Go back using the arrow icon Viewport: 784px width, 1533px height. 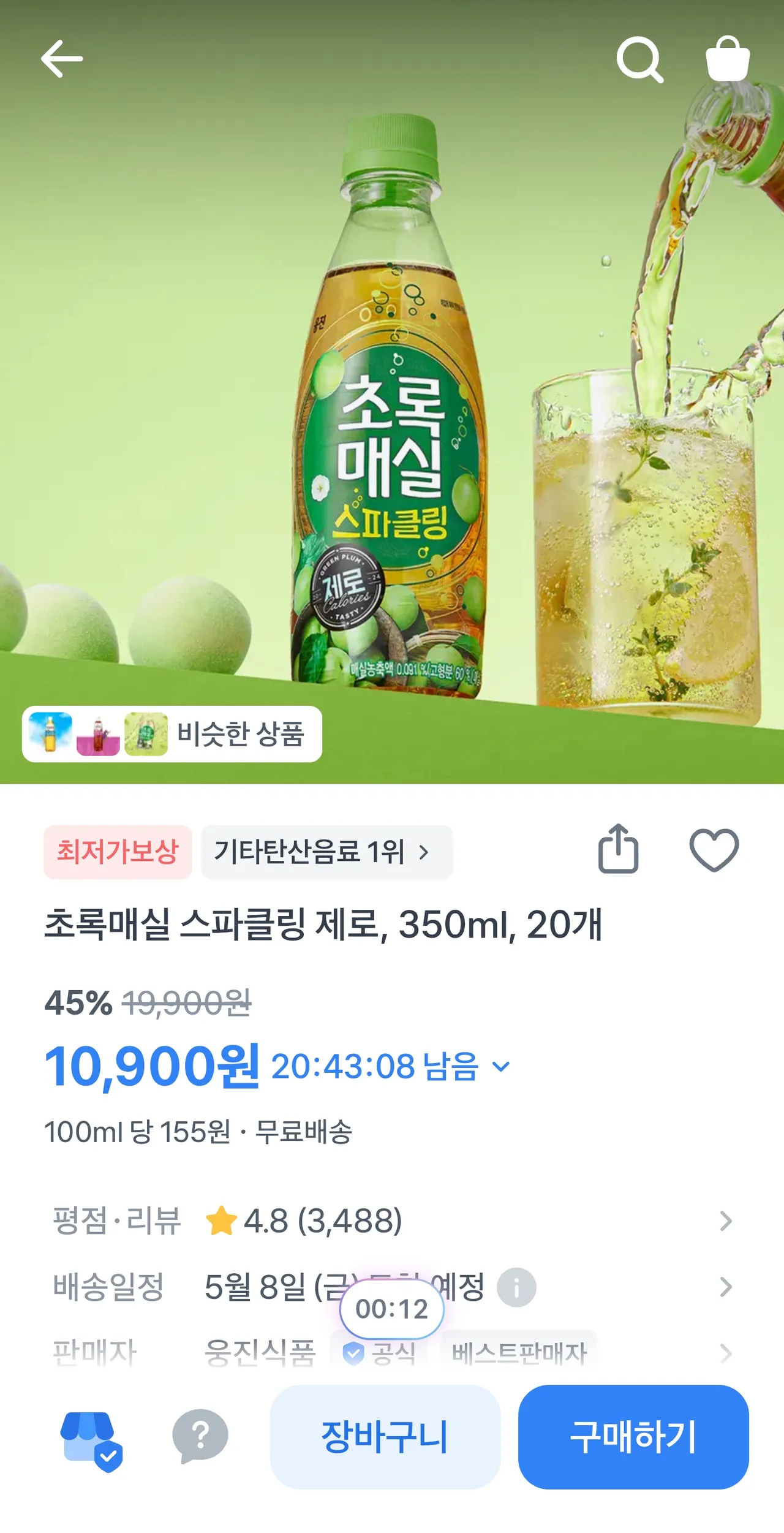pos(62,59)
